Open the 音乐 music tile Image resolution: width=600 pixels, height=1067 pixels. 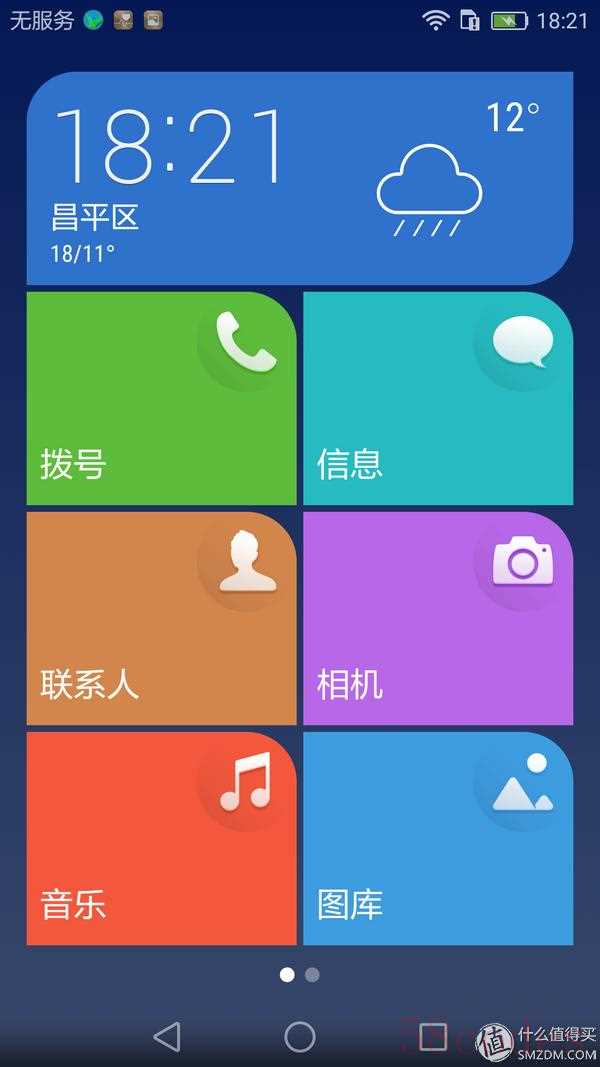(161, 839)
